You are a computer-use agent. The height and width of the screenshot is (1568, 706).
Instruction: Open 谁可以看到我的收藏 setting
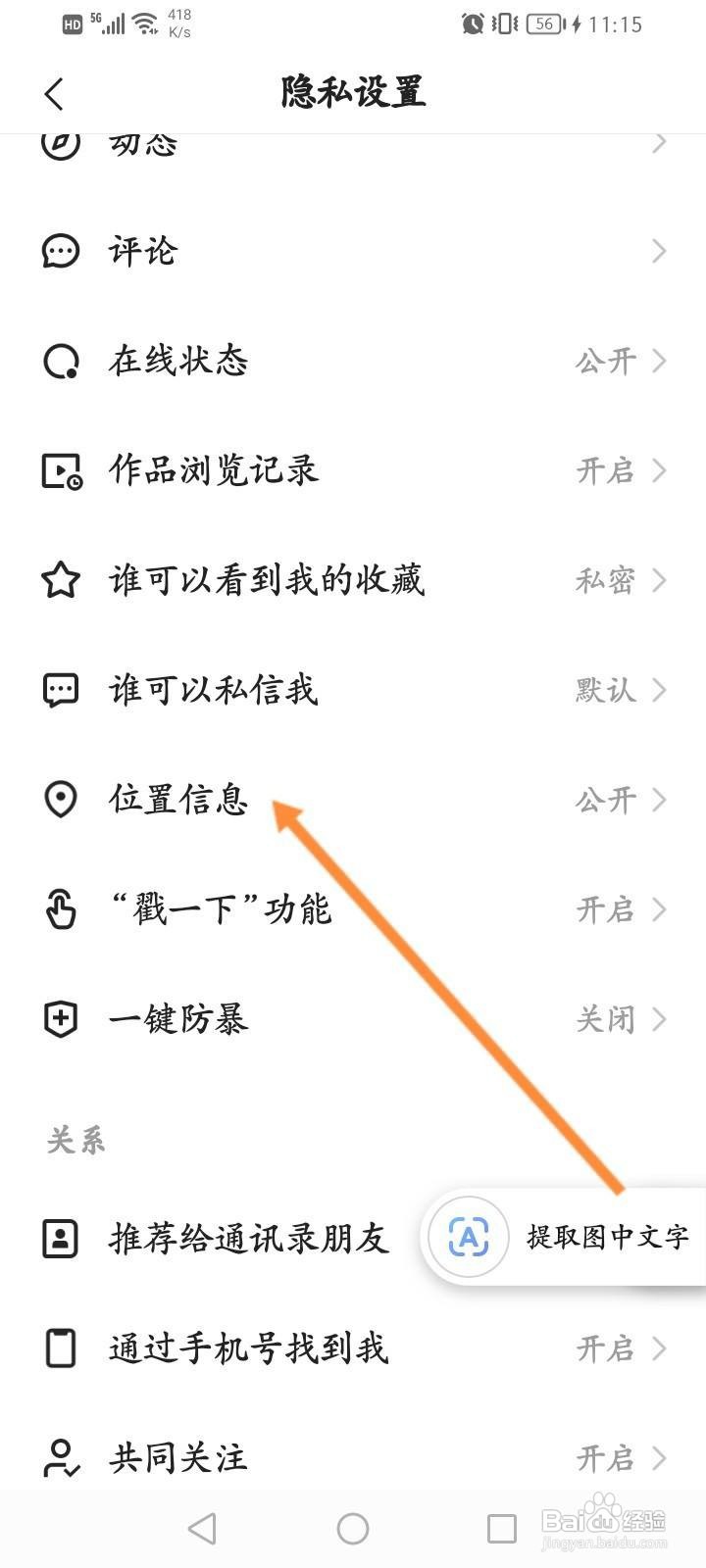(353, 581)
